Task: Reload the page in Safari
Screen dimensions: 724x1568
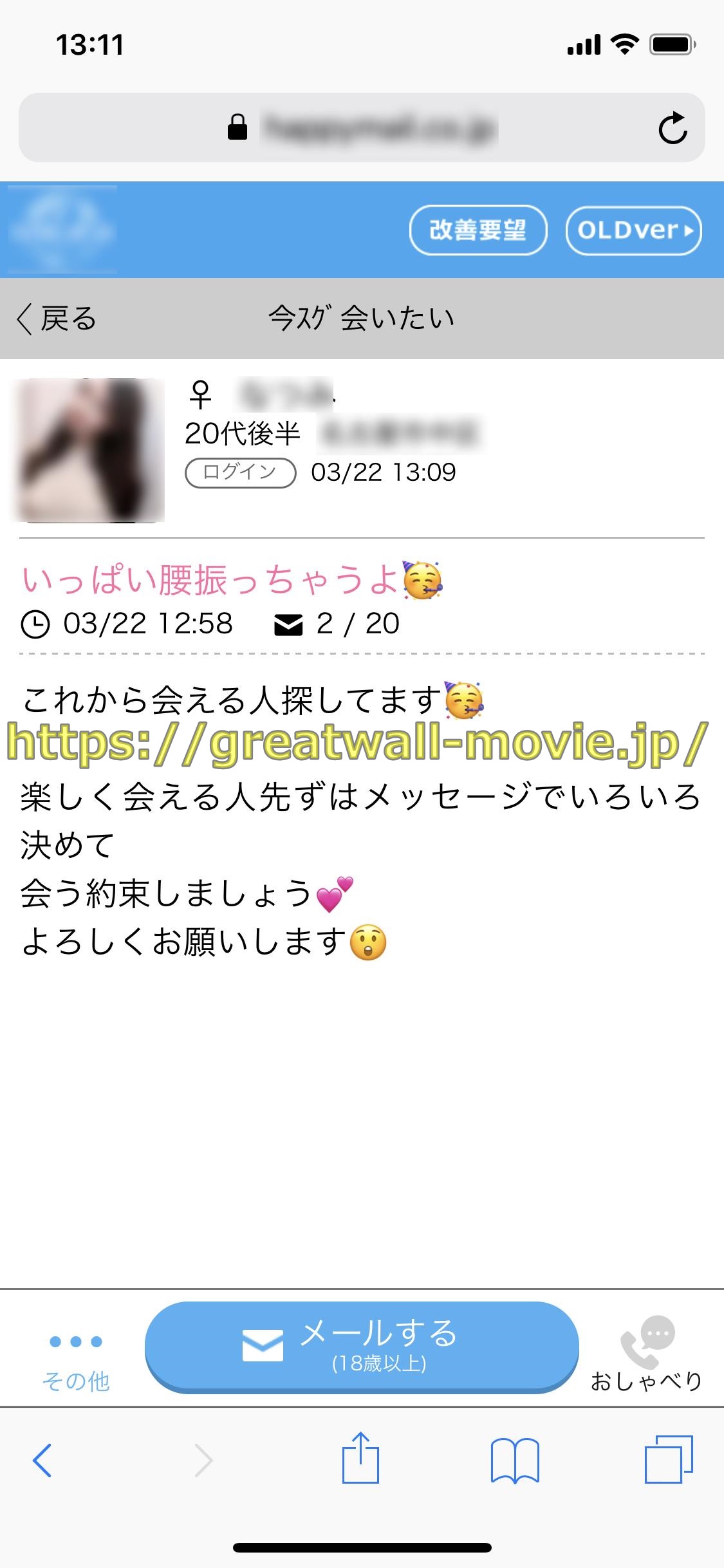Action: coord(673,128)
